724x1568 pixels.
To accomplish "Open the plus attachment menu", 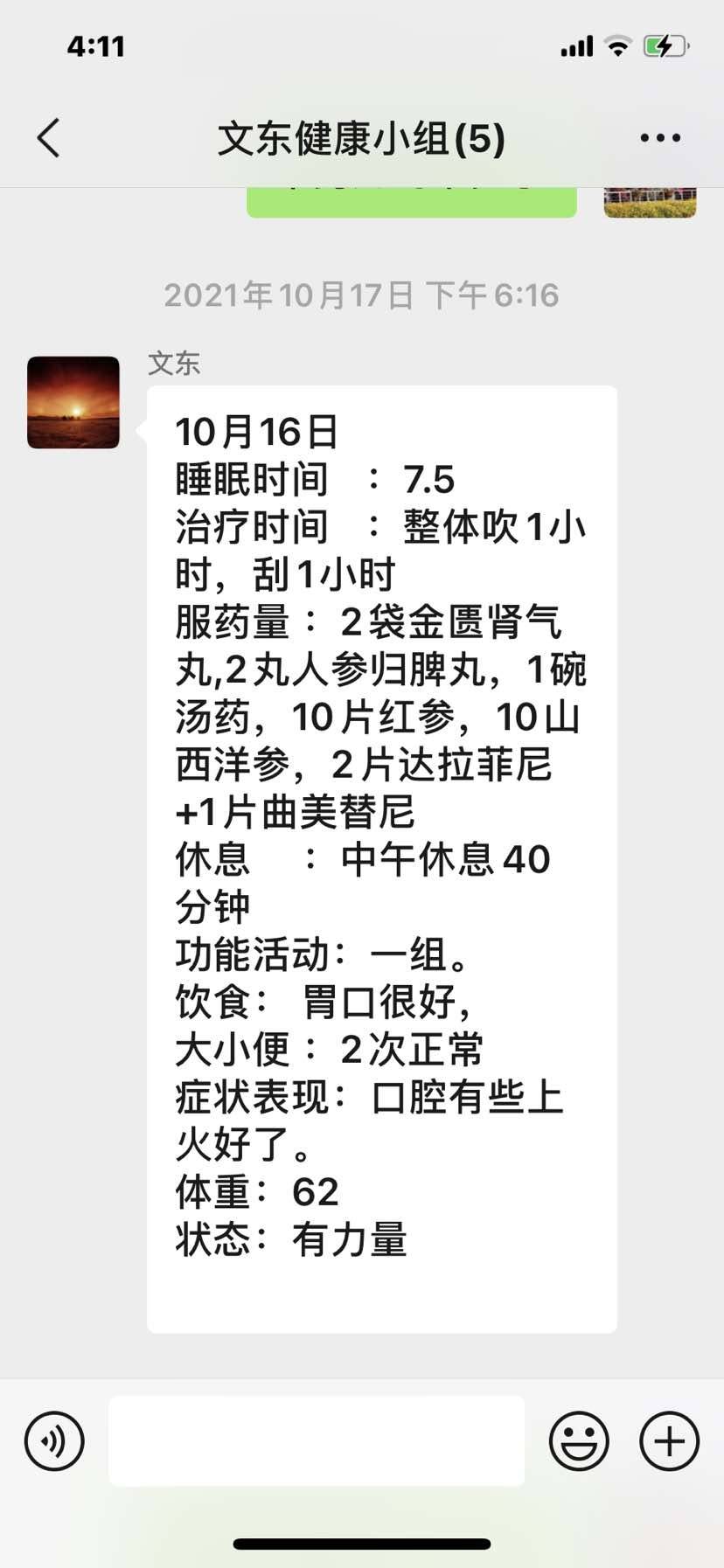I will click(669, 1440).
